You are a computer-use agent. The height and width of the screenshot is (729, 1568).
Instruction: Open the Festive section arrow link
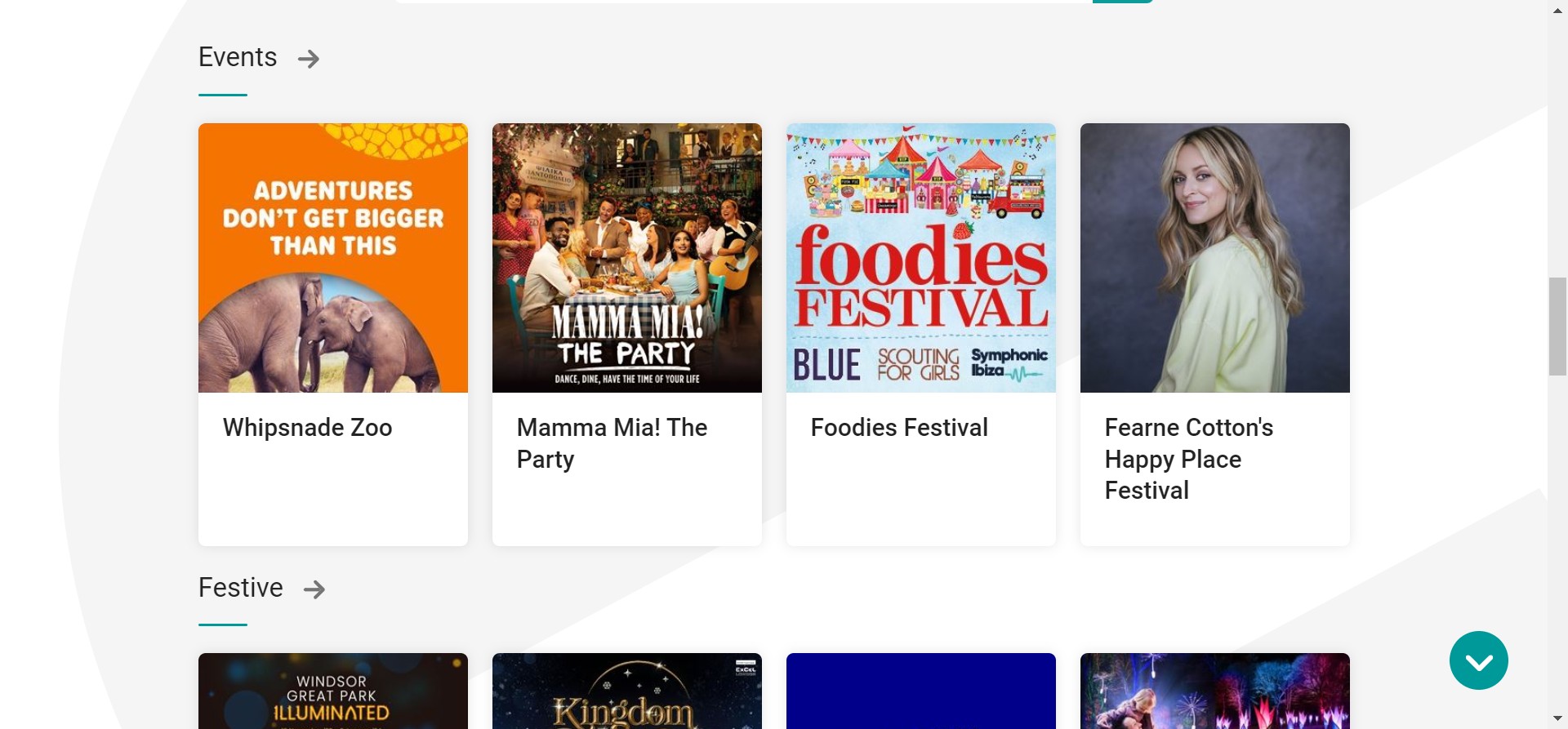point(314,589)
